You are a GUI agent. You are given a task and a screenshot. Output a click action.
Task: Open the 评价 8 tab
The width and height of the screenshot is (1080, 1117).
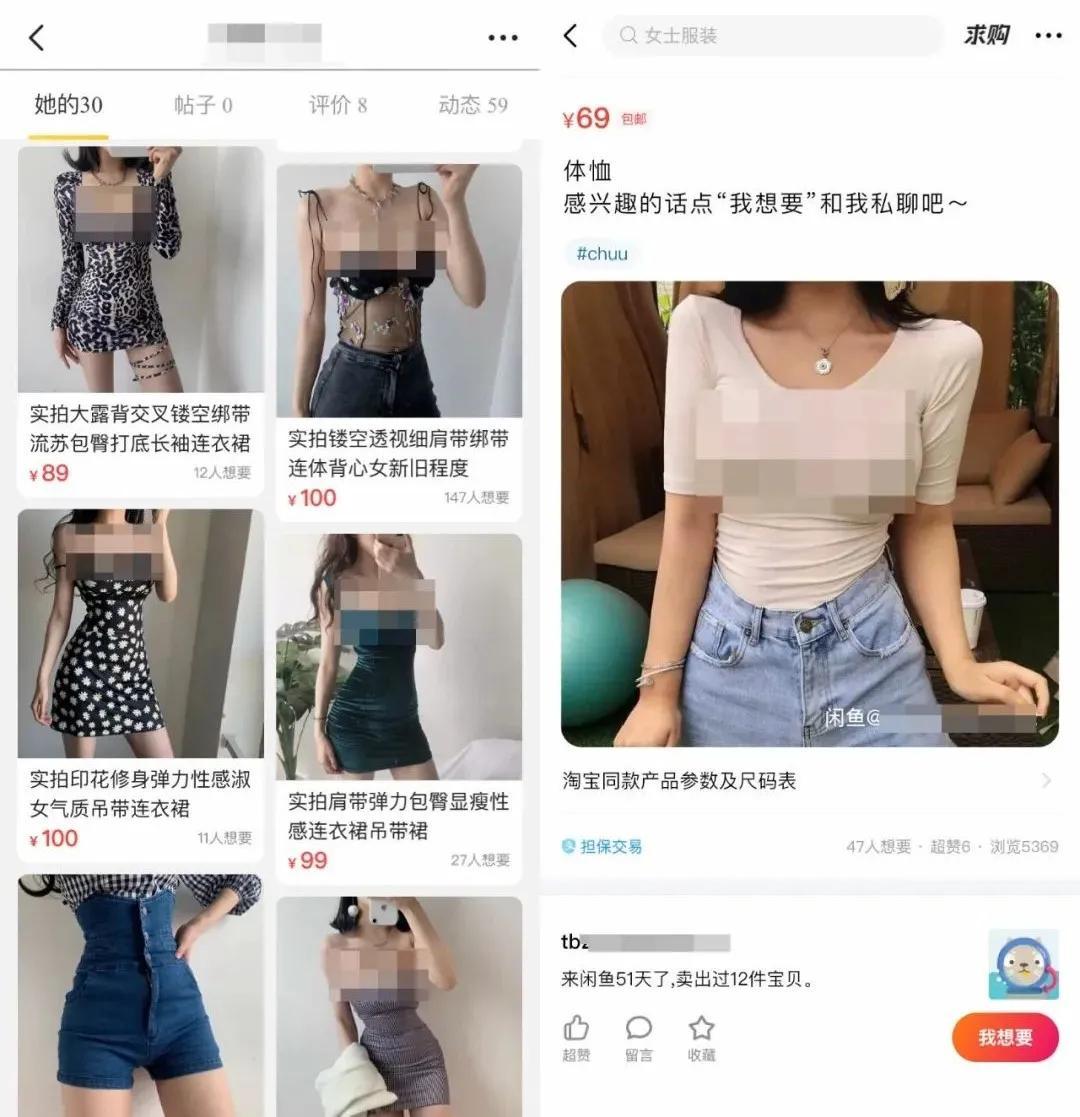click(x=338, y=104)
